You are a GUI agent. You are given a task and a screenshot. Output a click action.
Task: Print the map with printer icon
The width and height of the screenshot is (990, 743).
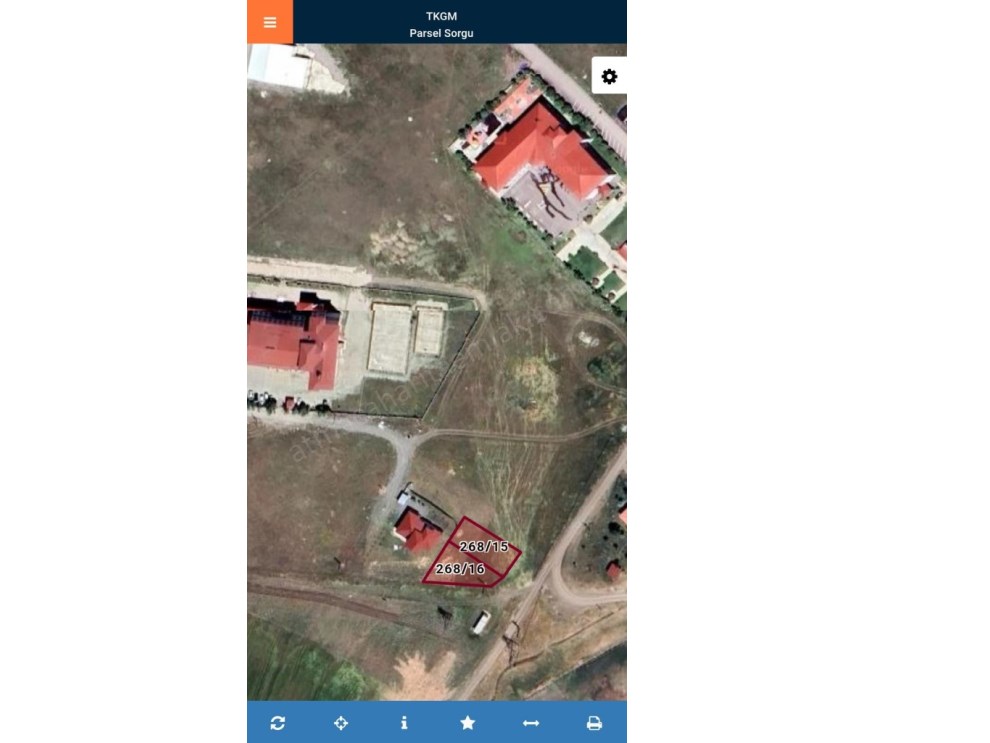(594, 722)
